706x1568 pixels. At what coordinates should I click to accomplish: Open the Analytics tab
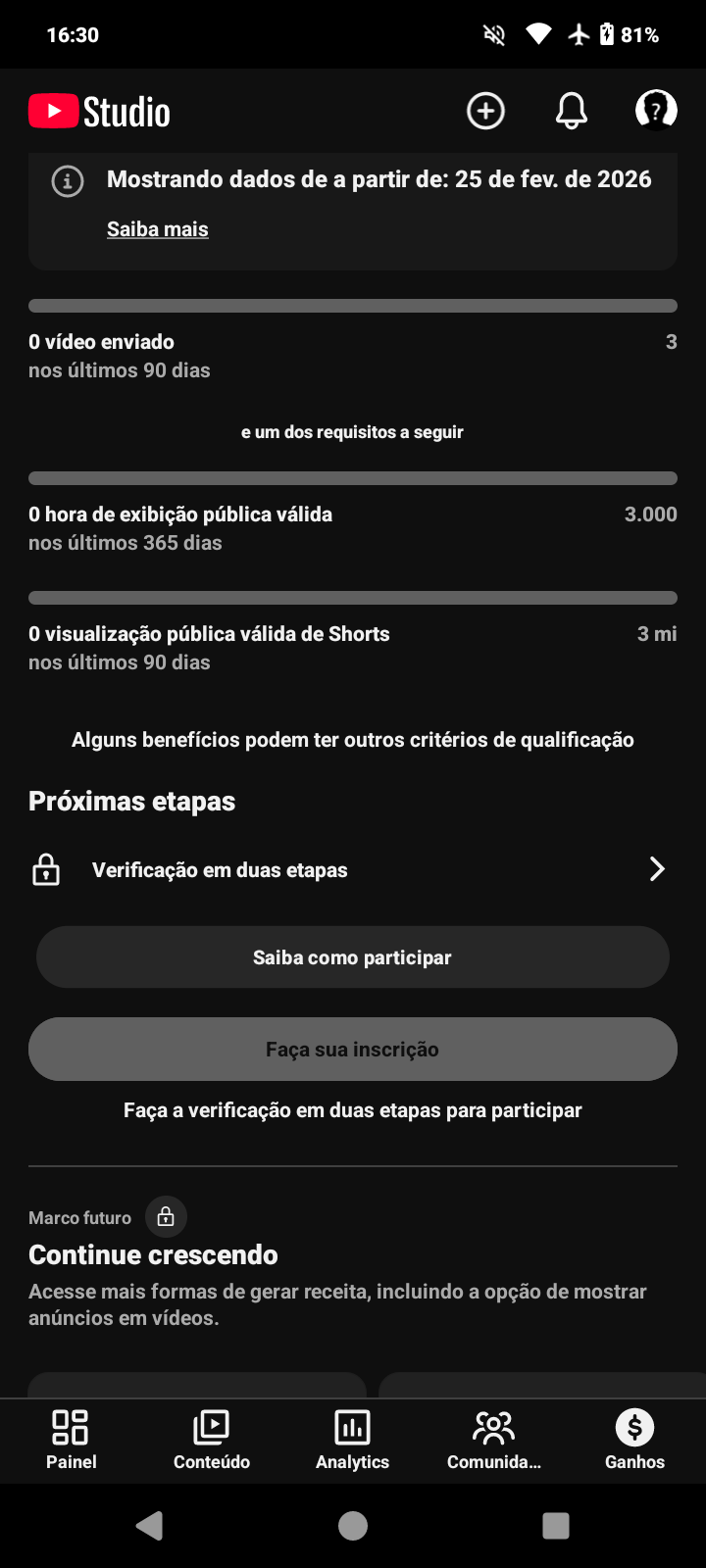(352, 1440)
